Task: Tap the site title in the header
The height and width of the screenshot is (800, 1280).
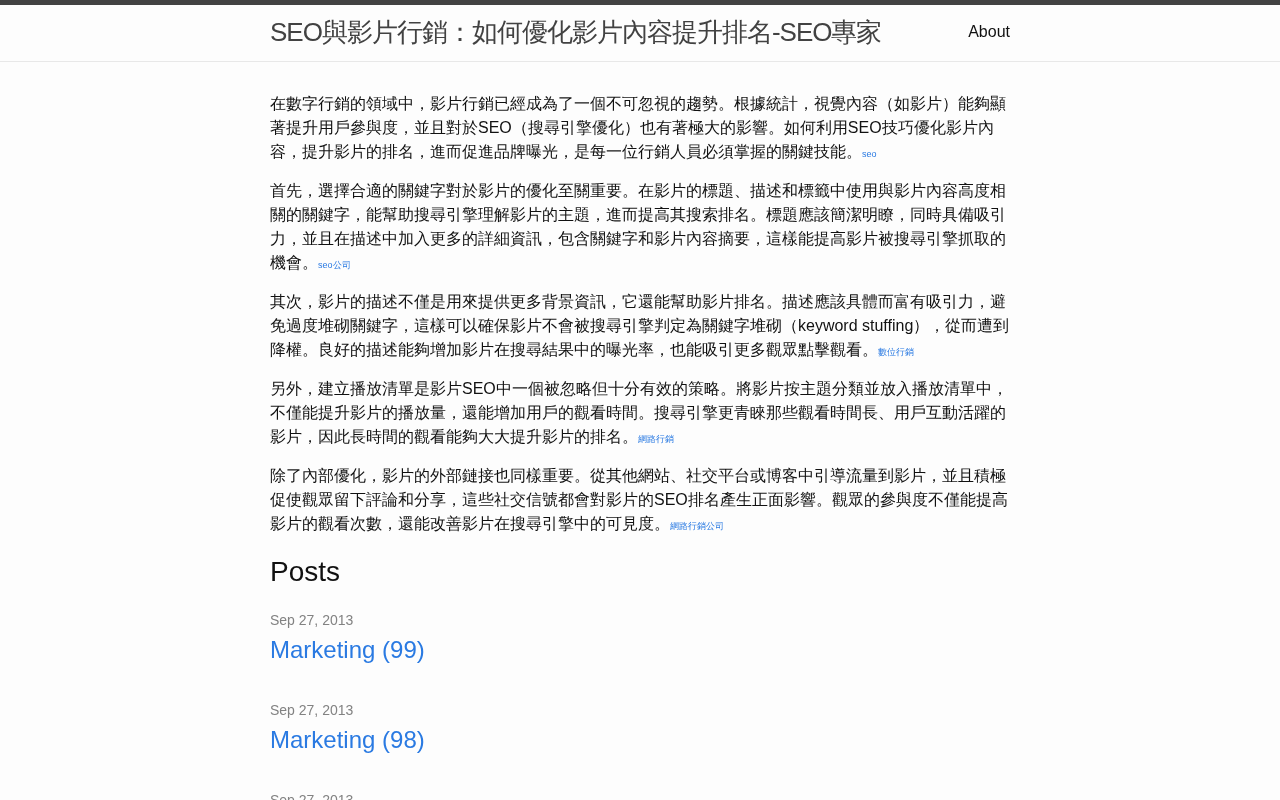Action: click(x=575, y=32)
